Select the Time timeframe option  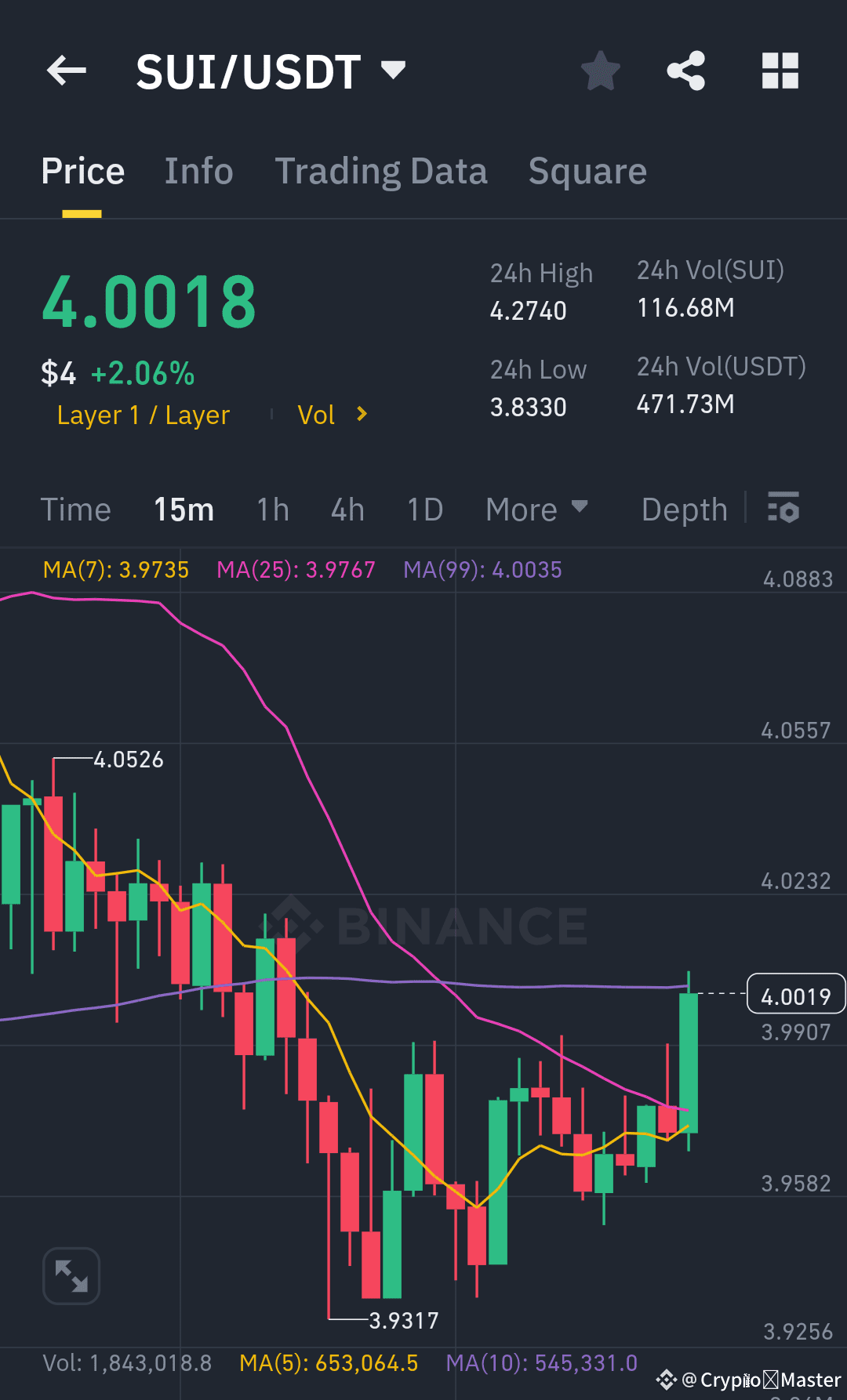75,509
